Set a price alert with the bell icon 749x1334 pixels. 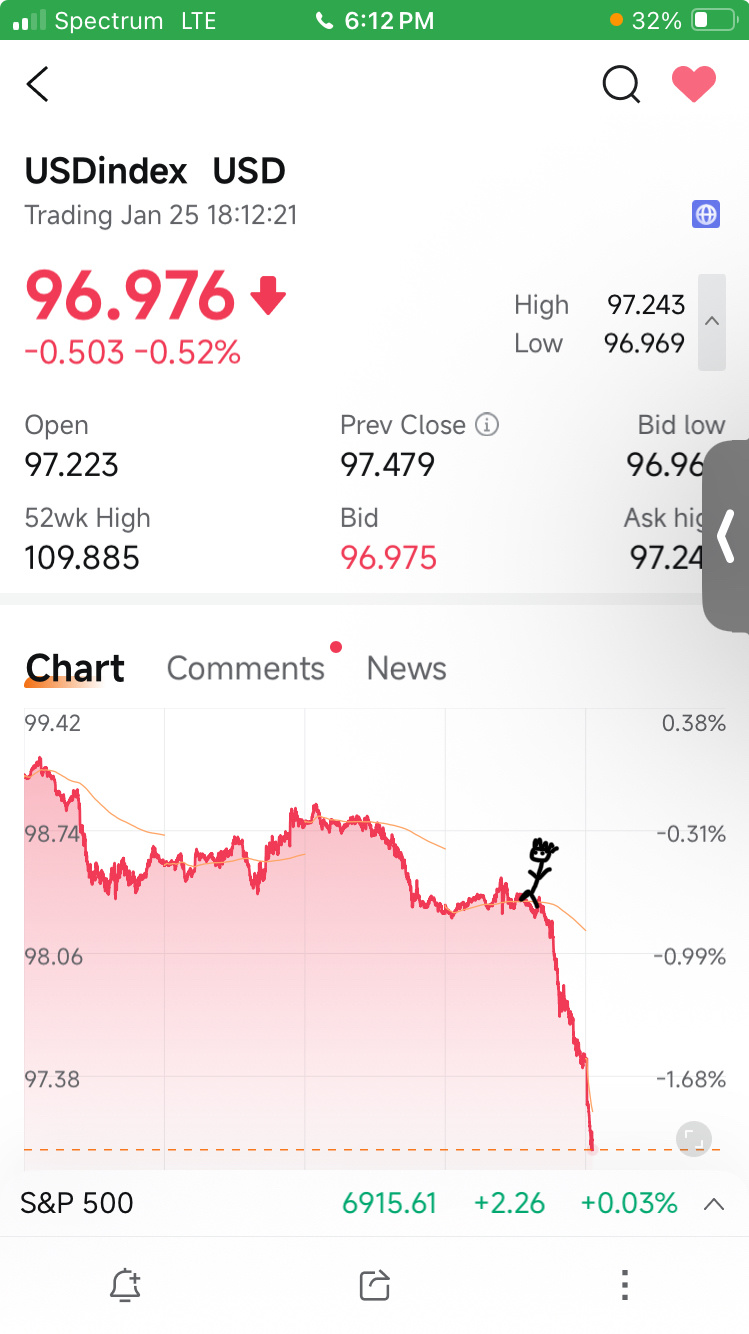pos(125,1285)
